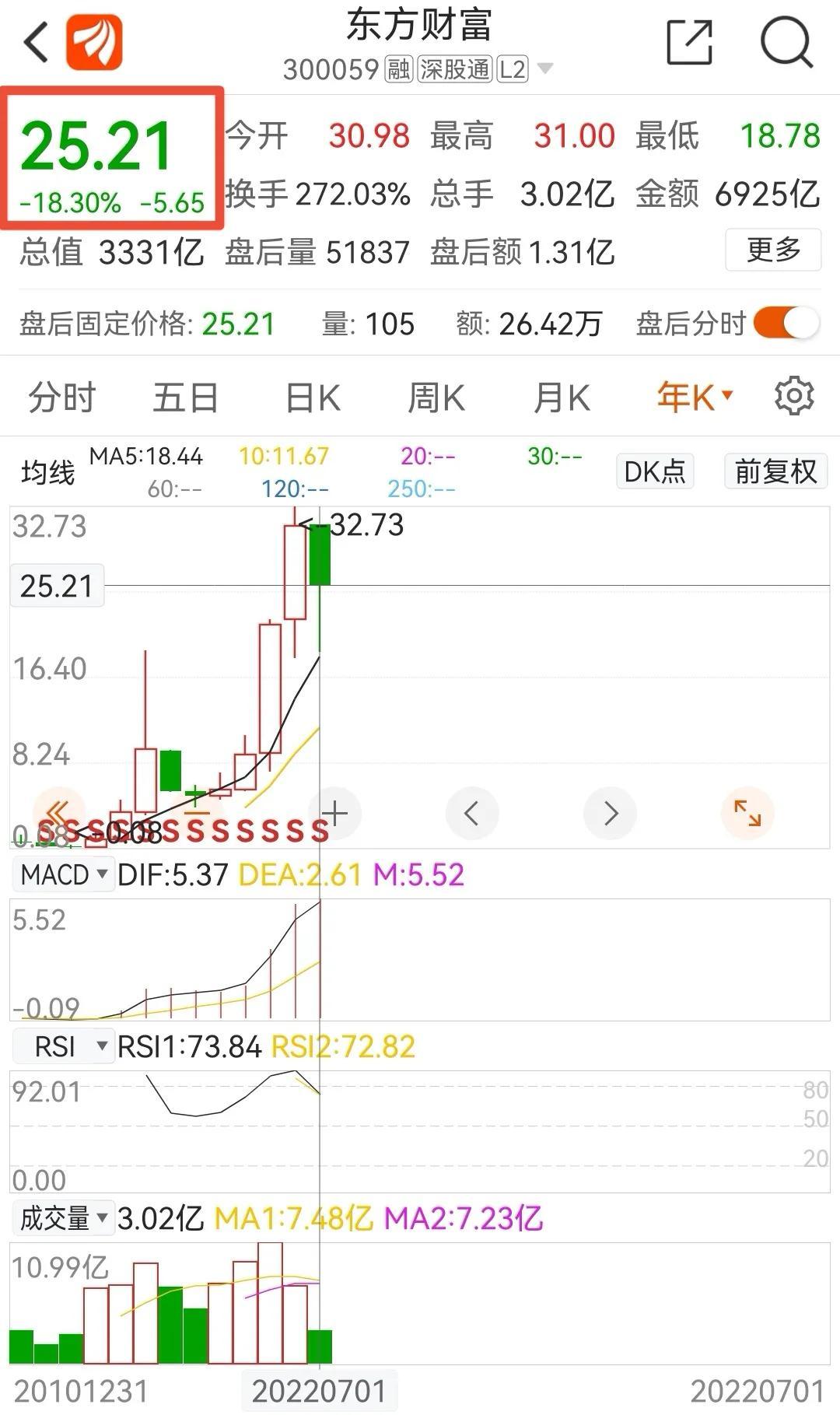This screenshot has width=840, height=1415.
Task: Tap the DK点 button
Action: [x=655, y=471]
